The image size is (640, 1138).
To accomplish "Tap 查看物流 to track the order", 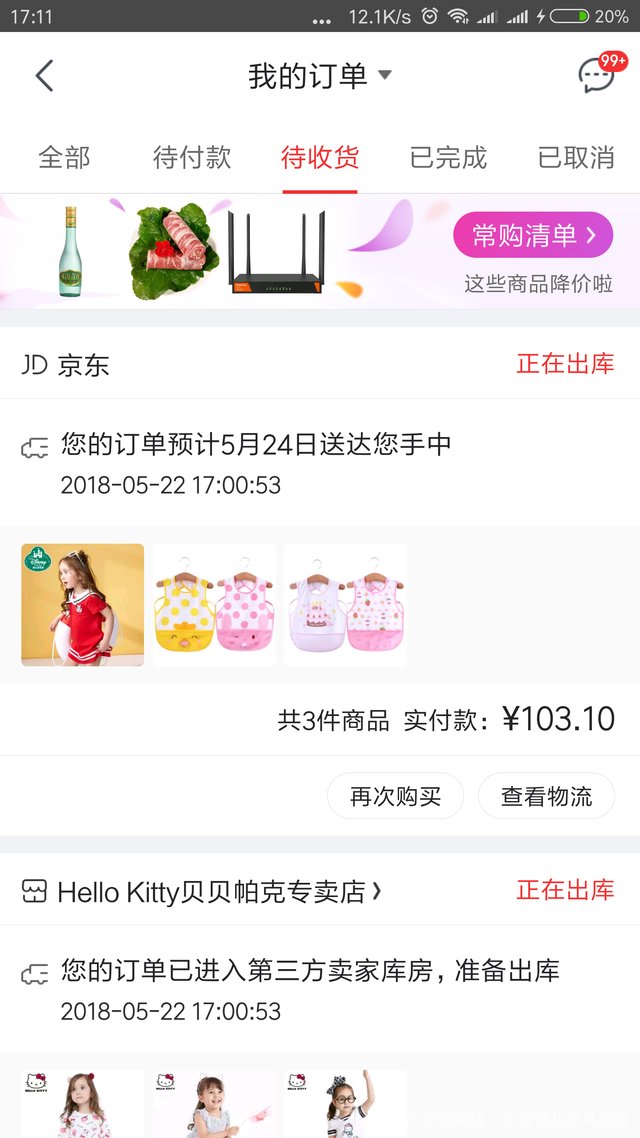I will (546, 796).
